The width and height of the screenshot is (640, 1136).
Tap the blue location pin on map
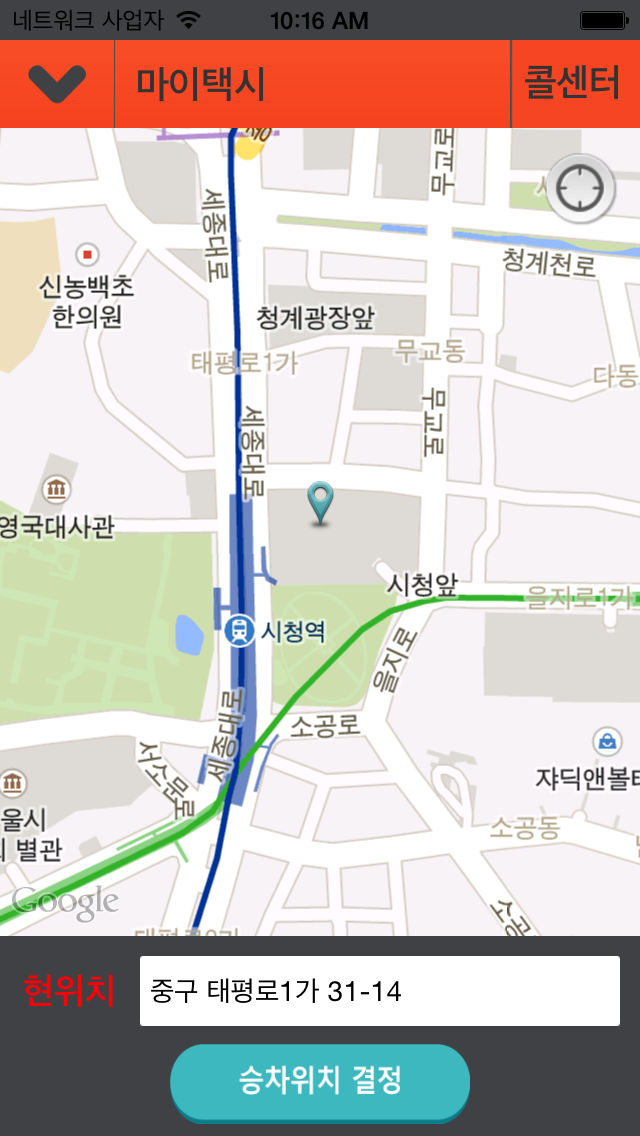(x=320, y=502)
